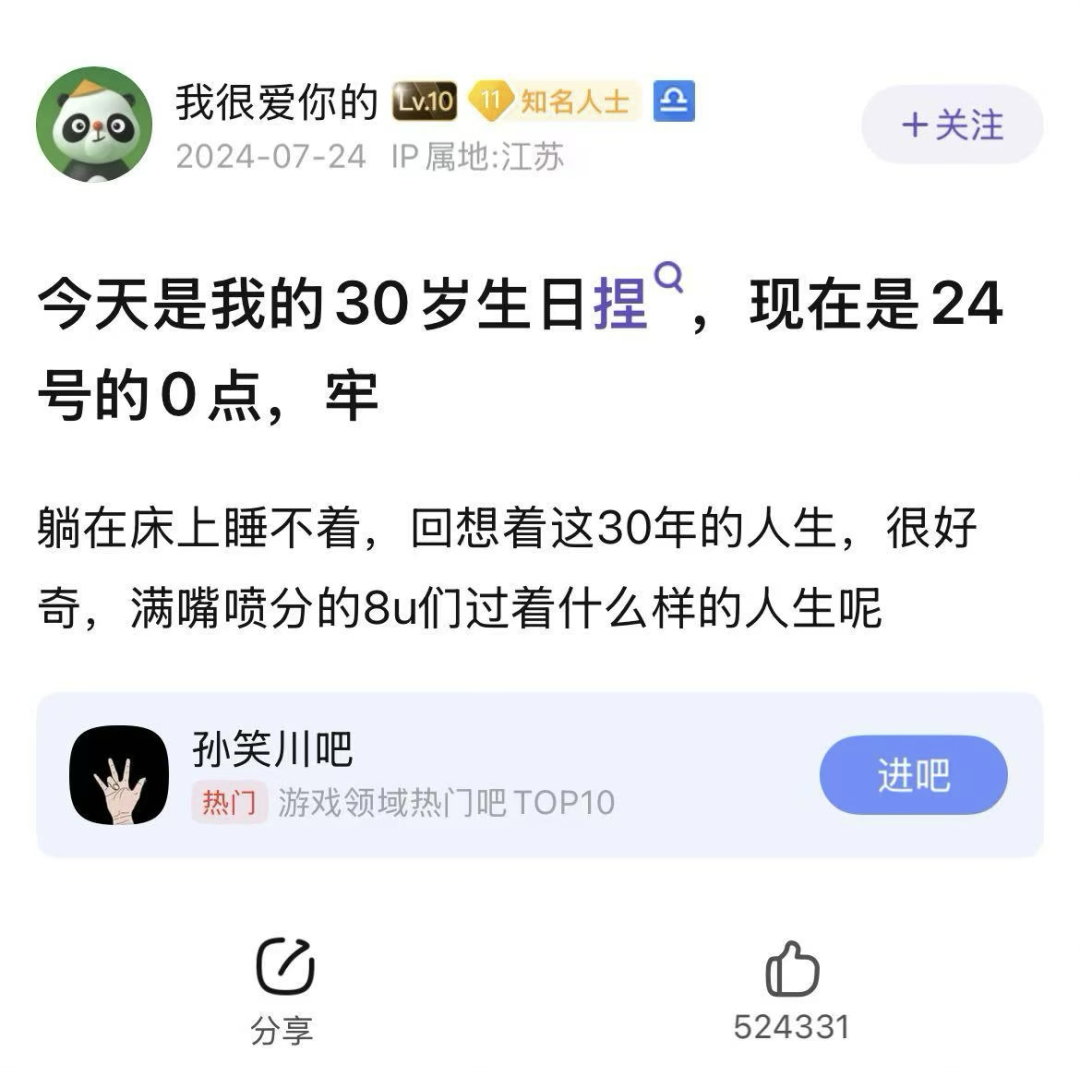Open the panda profile avatar

tap(94, 125)
